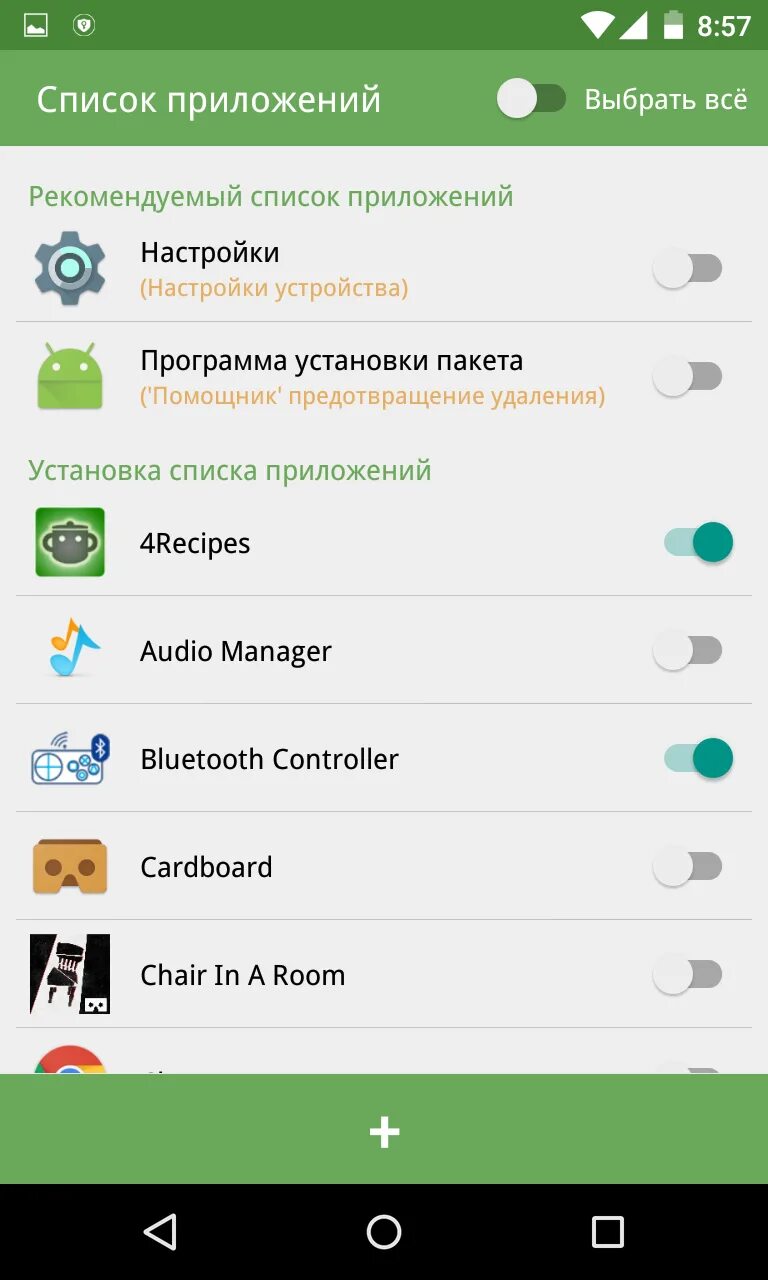Screen dimensions: 768x1280
Task: Enable the Audio Manager switch
Action: pyautogui.click(x=687, y=651)
